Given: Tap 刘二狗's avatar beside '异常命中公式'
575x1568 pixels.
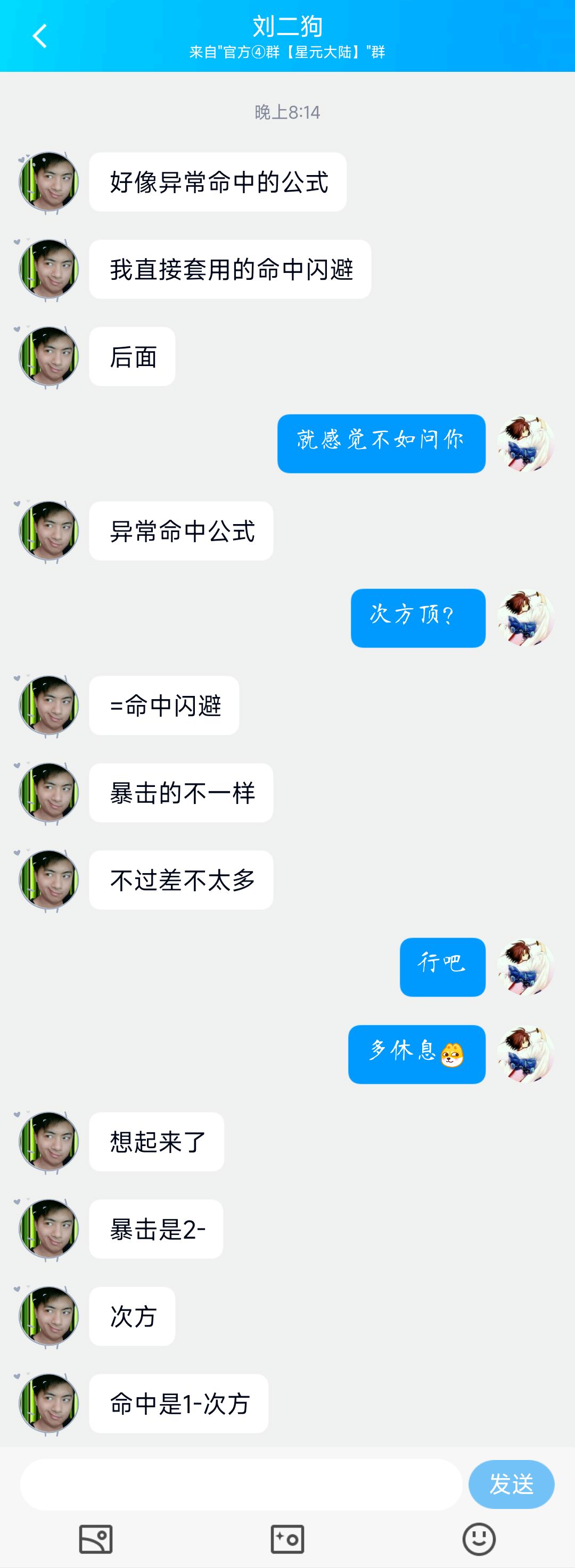Looking at the screenshot, I should click(49, 531).
